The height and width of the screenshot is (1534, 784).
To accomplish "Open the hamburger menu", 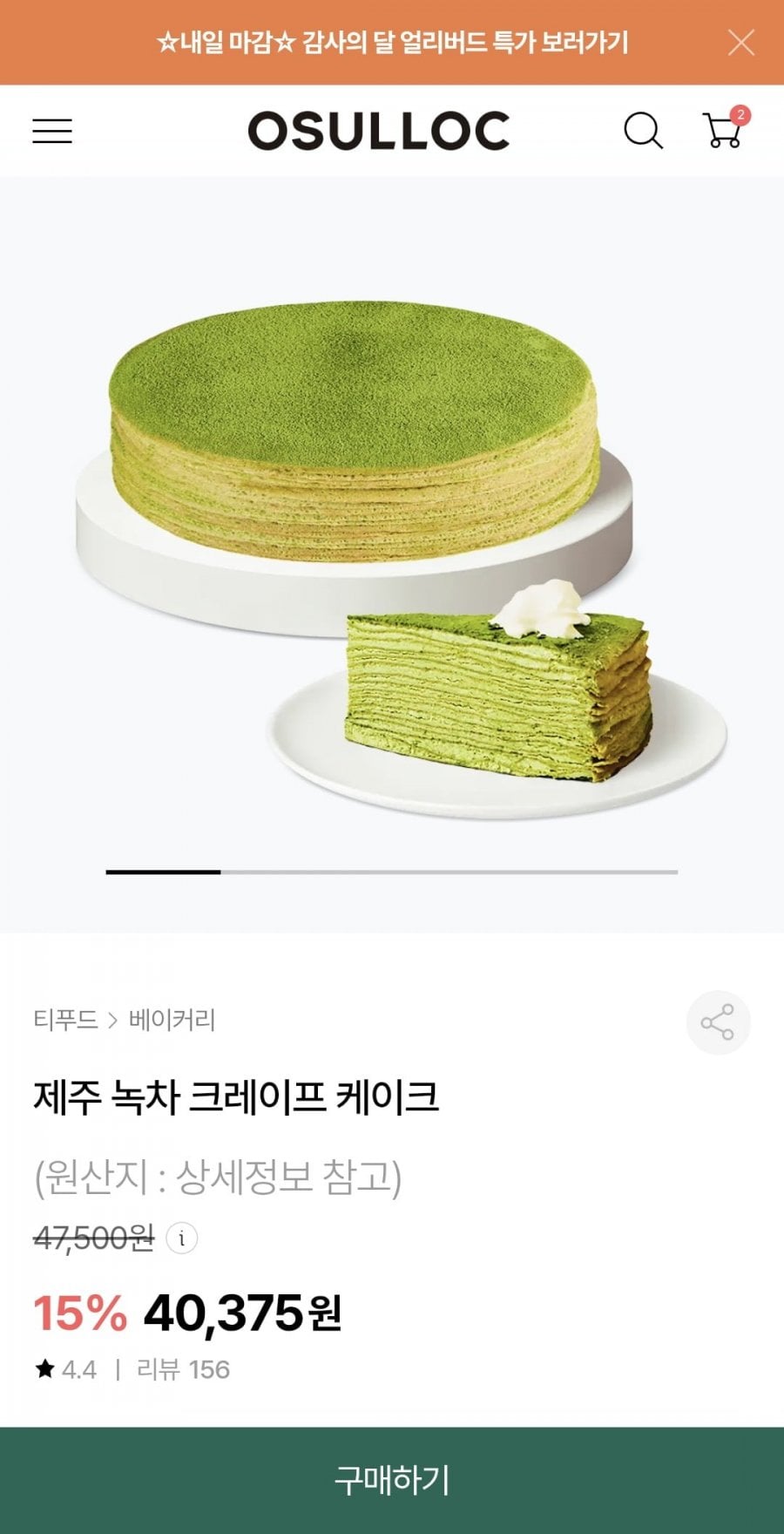I will 52,131.
